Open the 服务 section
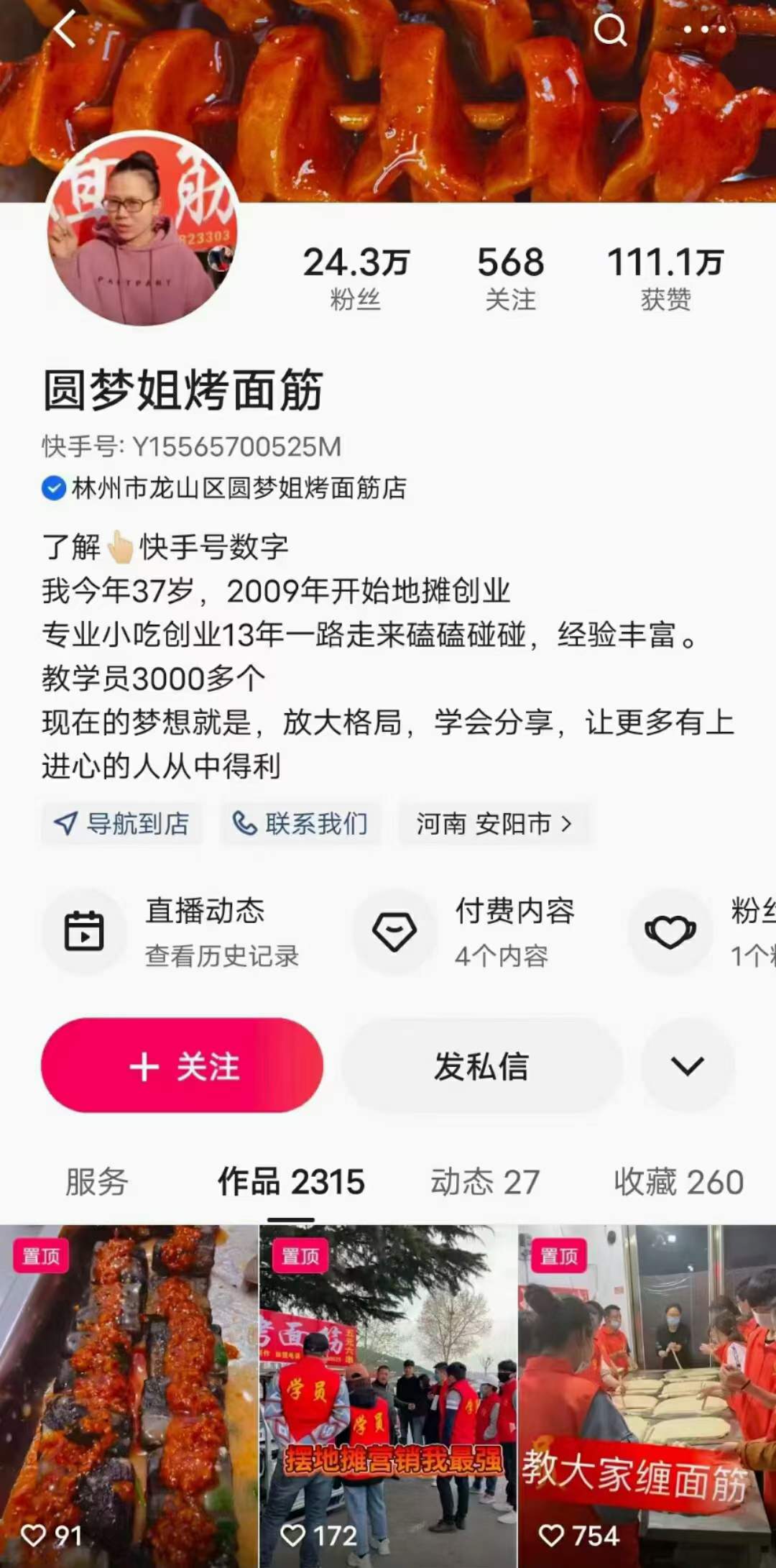This screenshot has width=776, height=1568. (96, 1181)
